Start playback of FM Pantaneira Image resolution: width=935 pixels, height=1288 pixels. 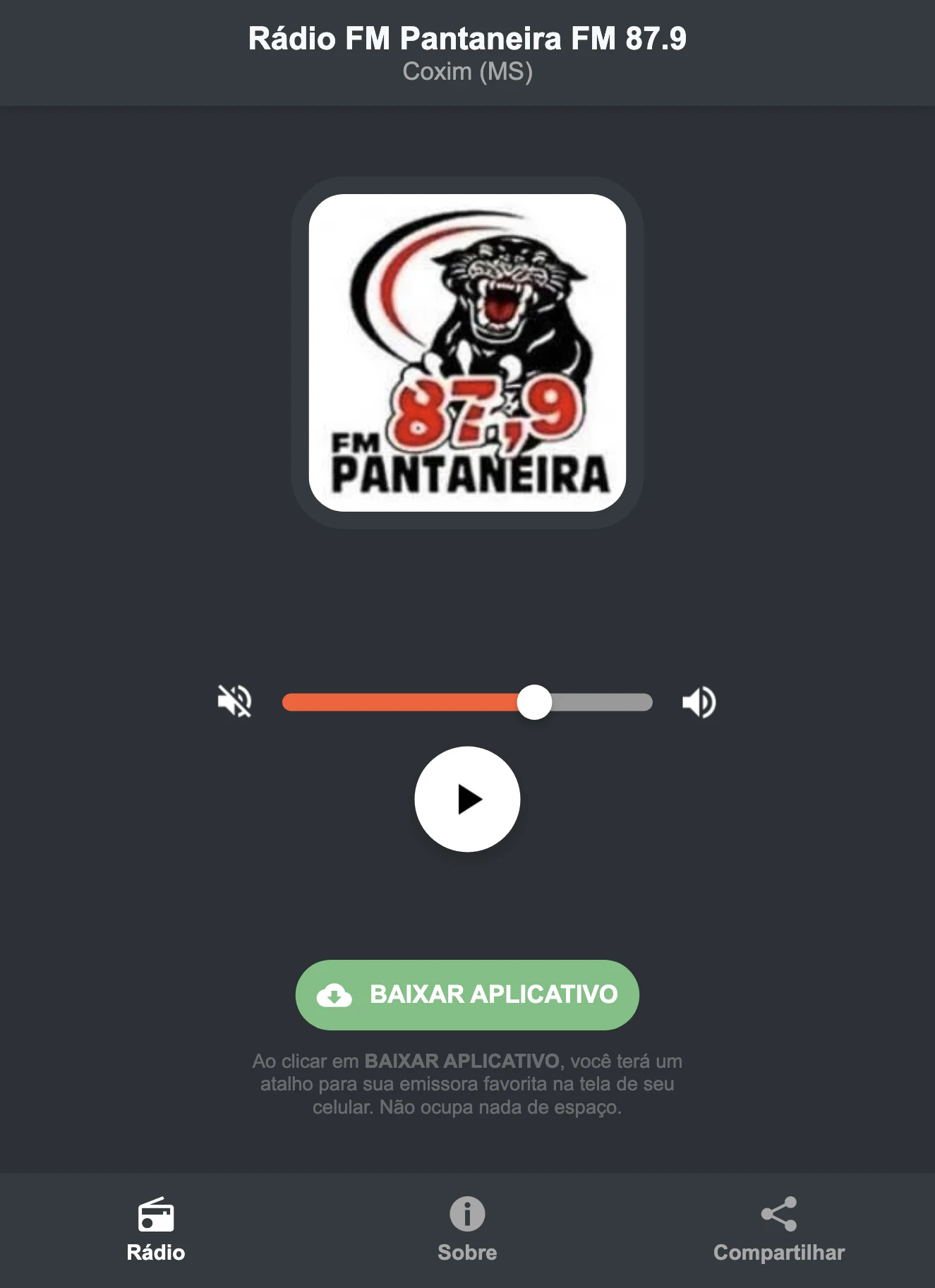coord(467,798)
